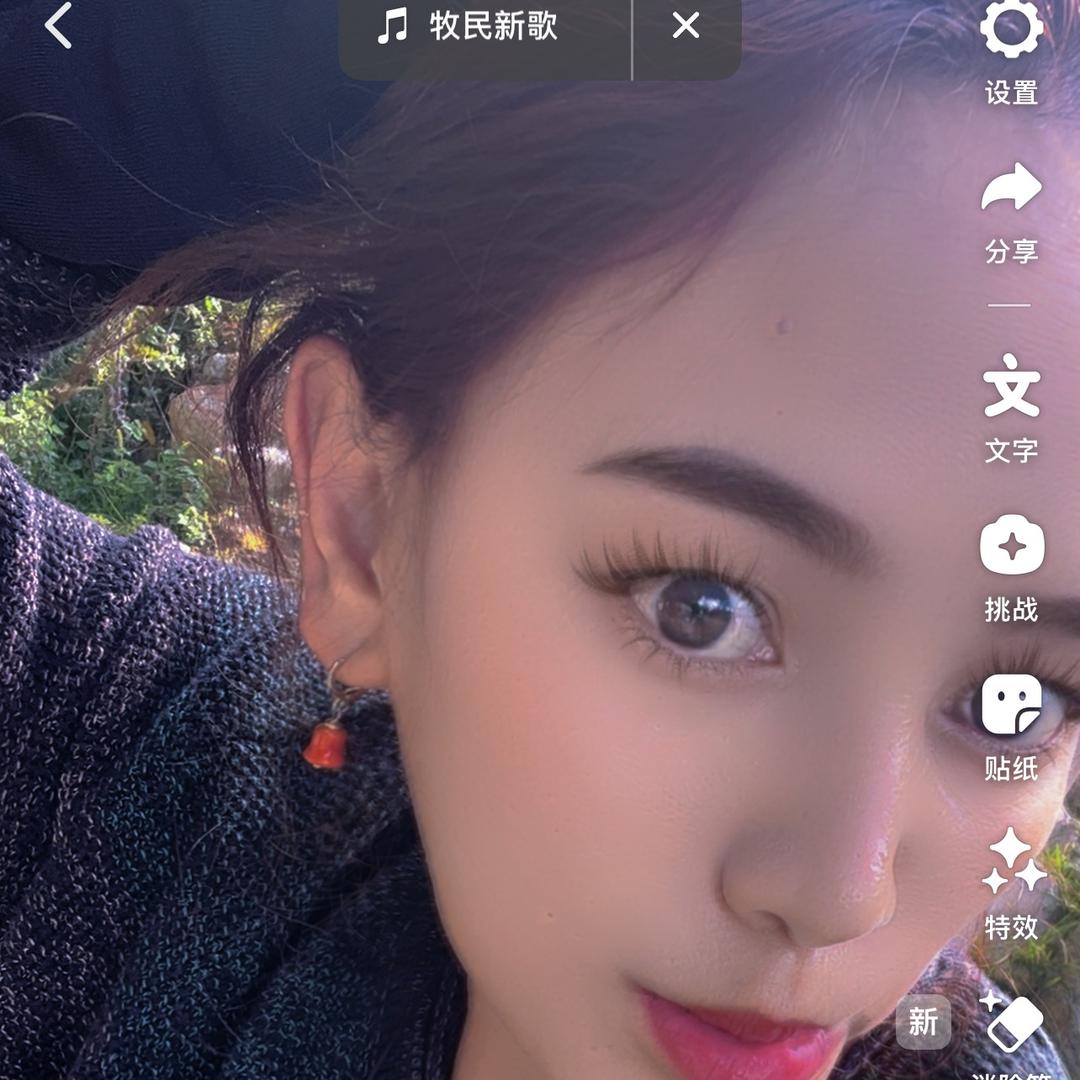Add 文字 text to the video
The width and height of the screenshot is (1080, 1080).
click(x=1011, y=408)
